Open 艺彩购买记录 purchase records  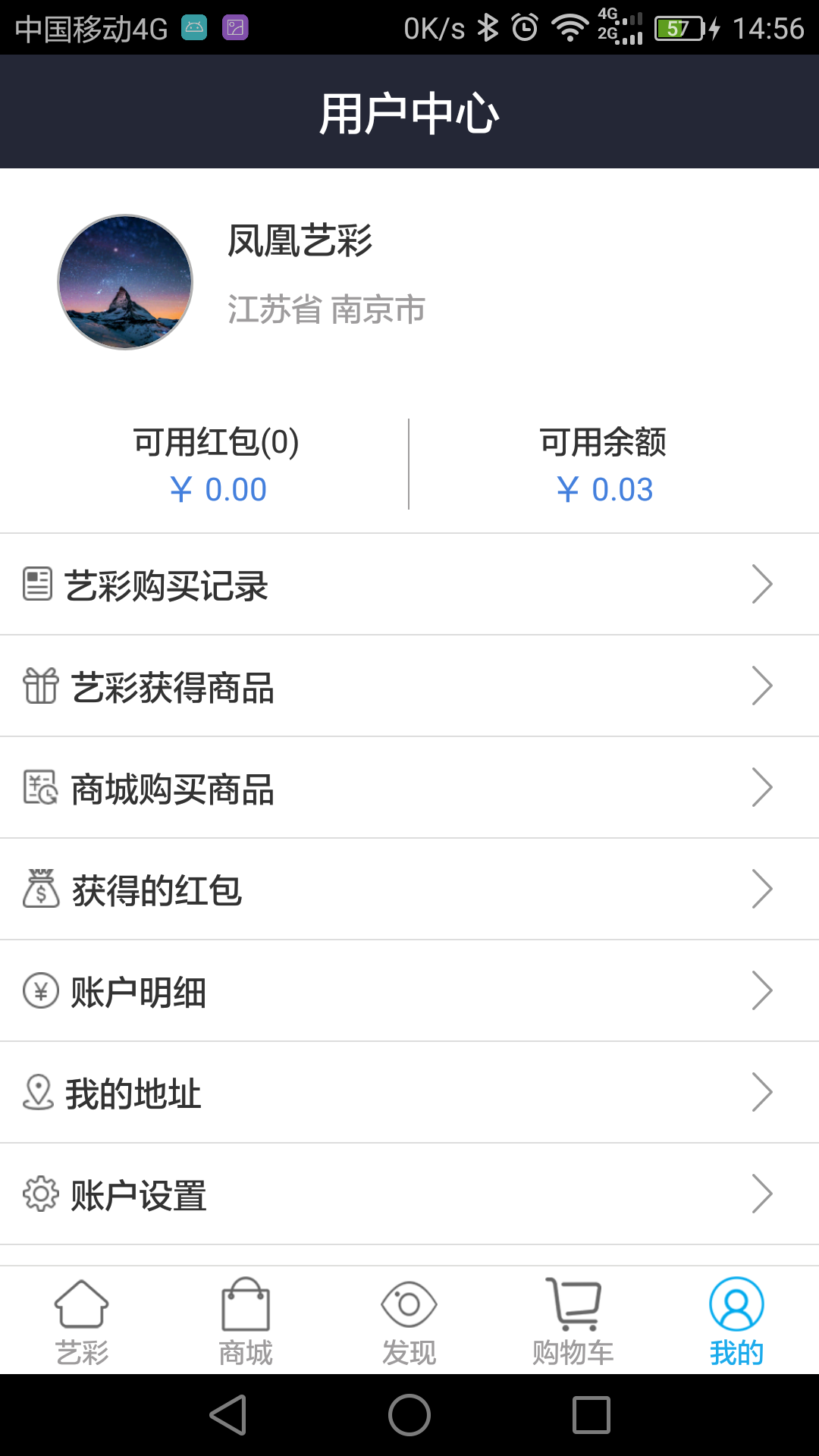(x=409, y=585)
